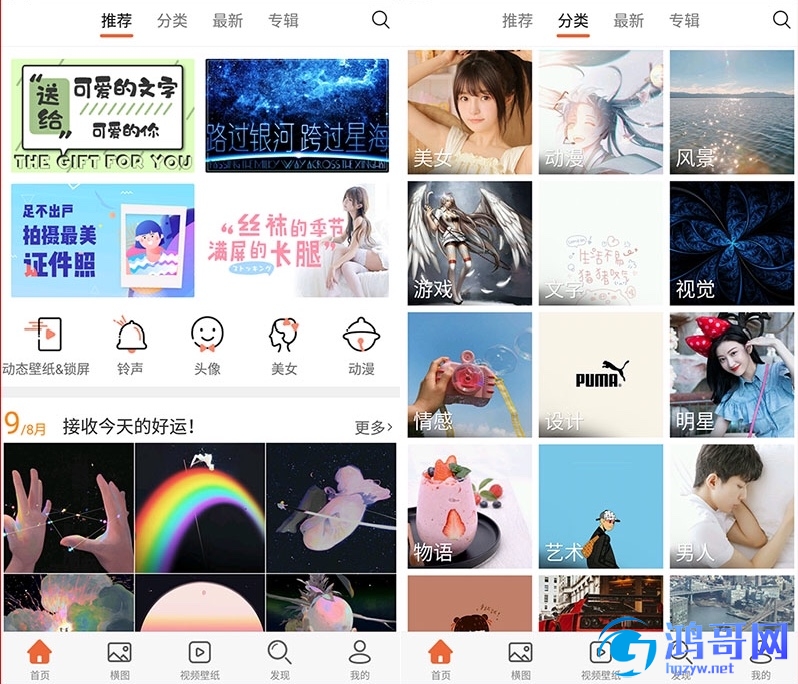Open the 风景 category tile
This screenshot has height=684, width=798.
[x=732, y=112]
